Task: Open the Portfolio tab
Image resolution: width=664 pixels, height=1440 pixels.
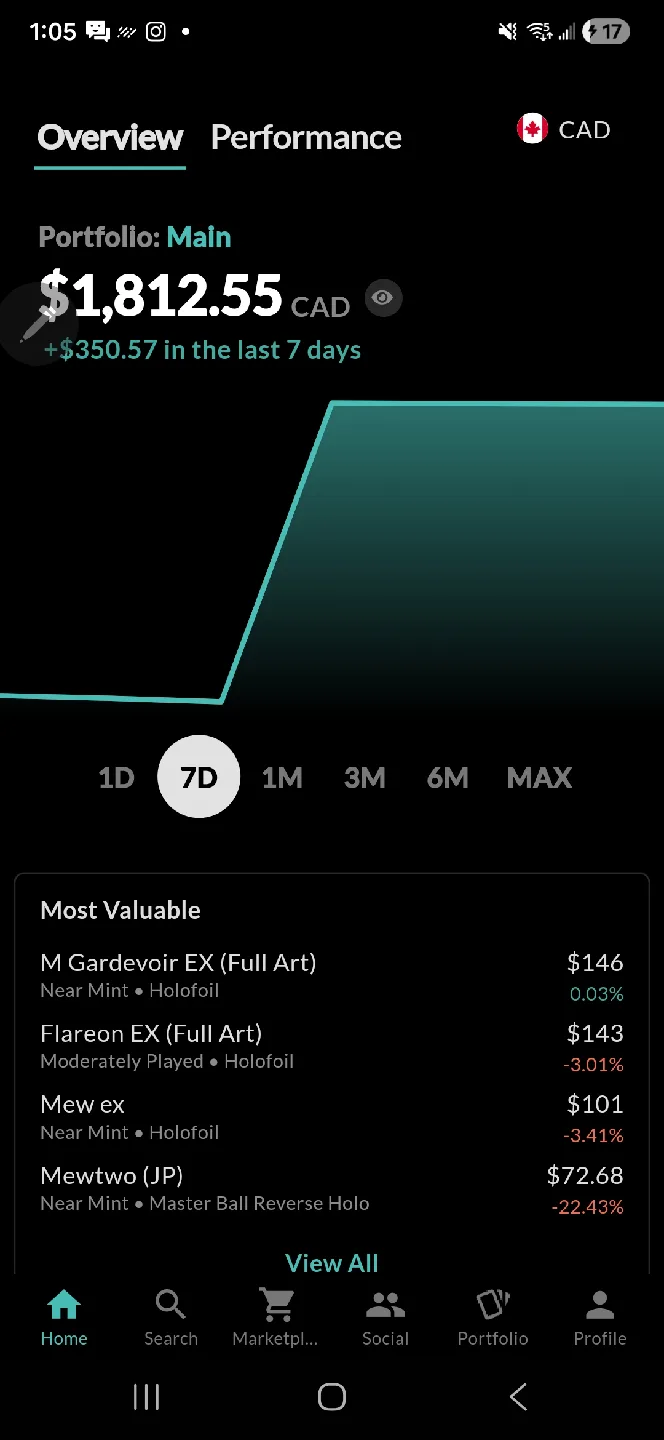Action: 493,1319
